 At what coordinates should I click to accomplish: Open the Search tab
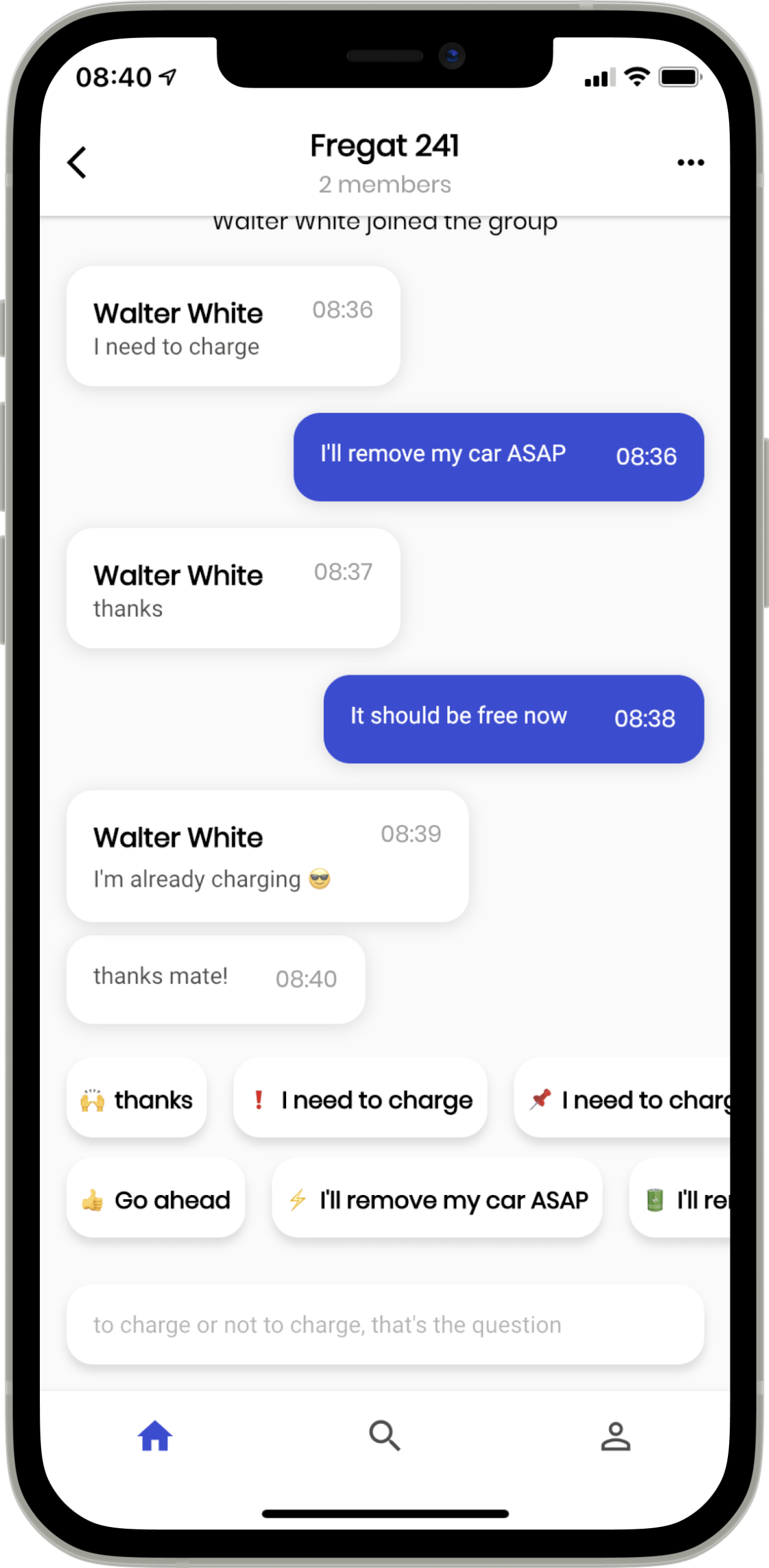[x=385, y=1436]
